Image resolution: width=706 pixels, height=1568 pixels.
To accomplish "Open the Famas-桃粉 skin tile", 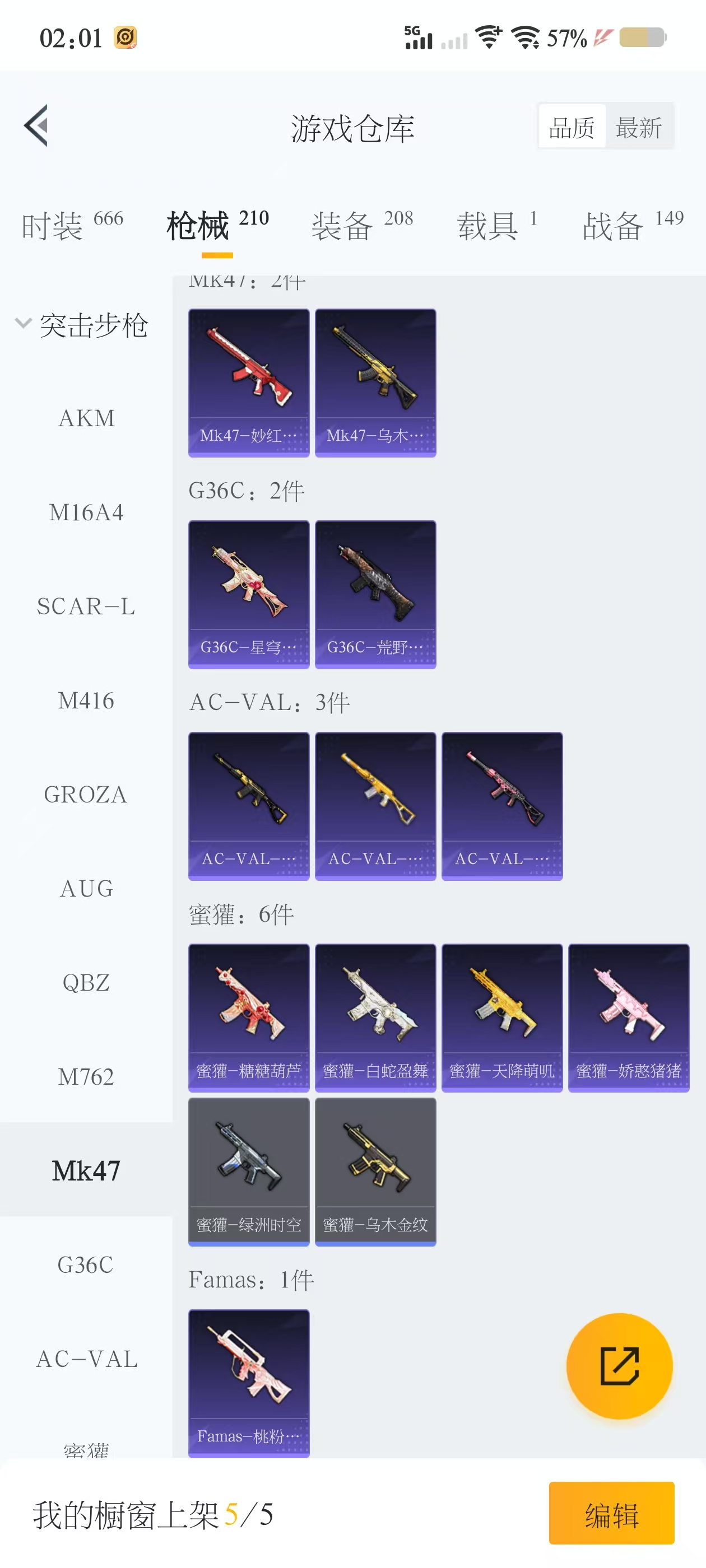I will point(249,1382).
